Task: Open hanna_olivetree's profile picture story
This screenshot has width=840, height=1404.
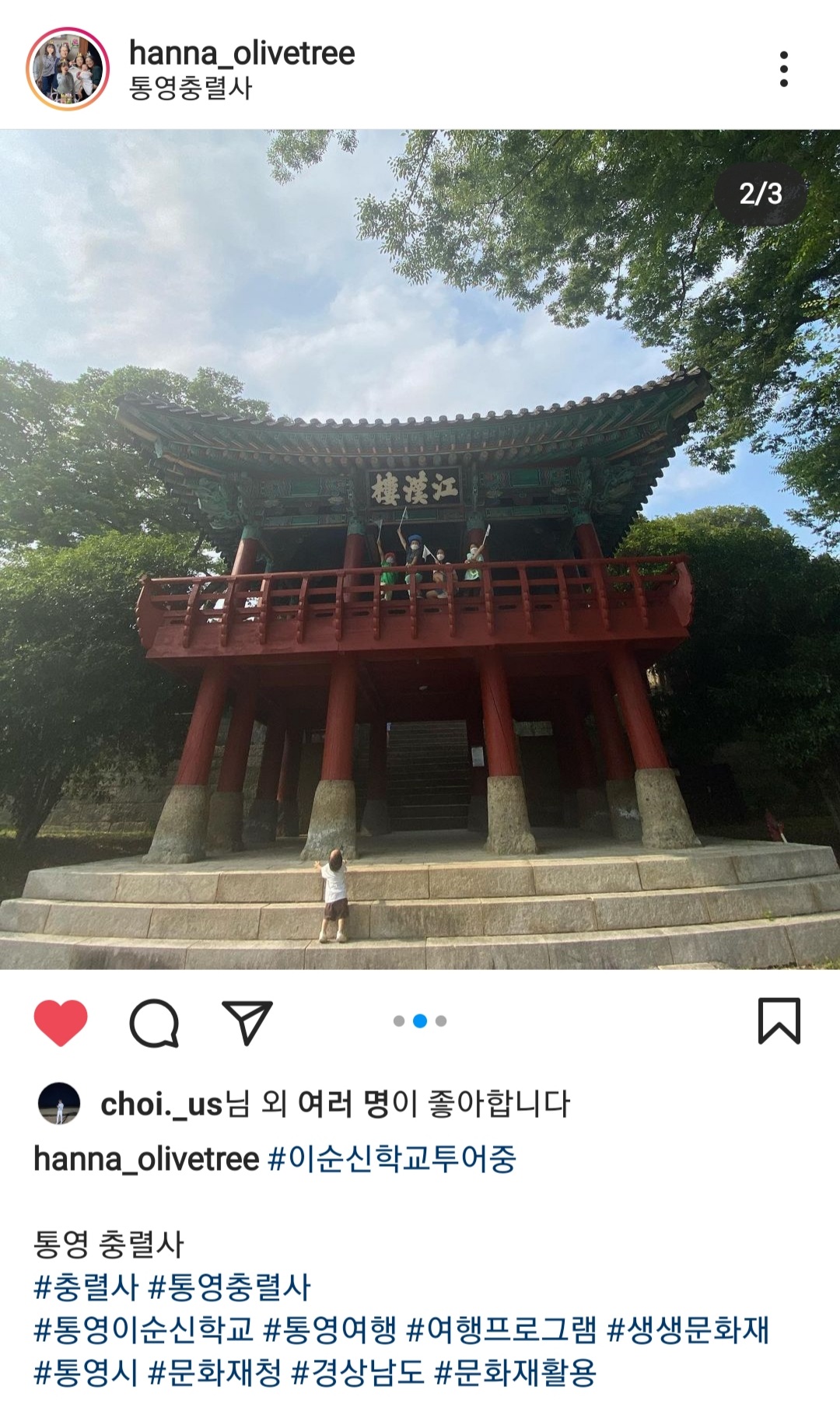Action: [x=68, y=69]
